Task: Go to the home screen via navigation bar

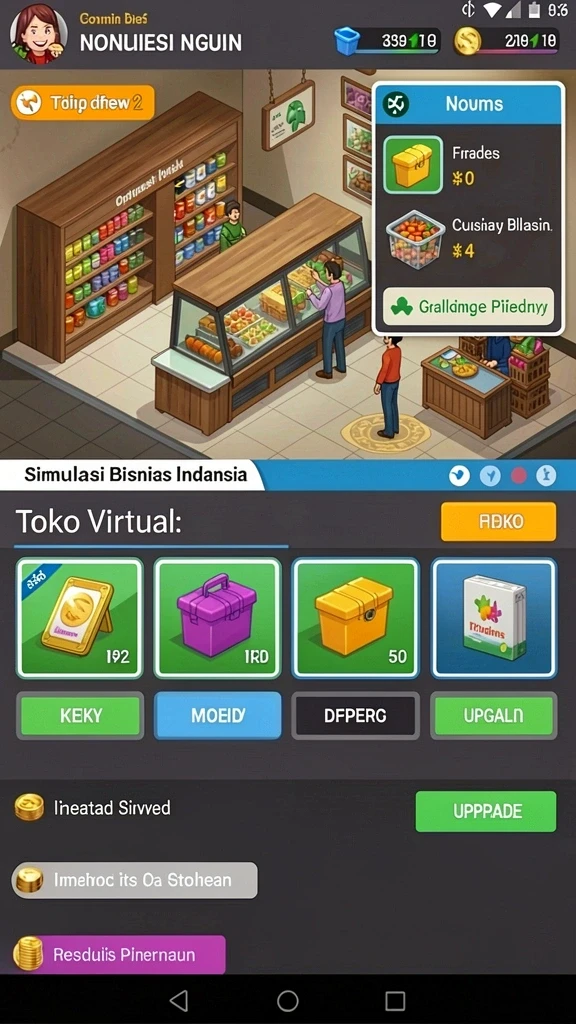Action: [x=287, y=1000]
